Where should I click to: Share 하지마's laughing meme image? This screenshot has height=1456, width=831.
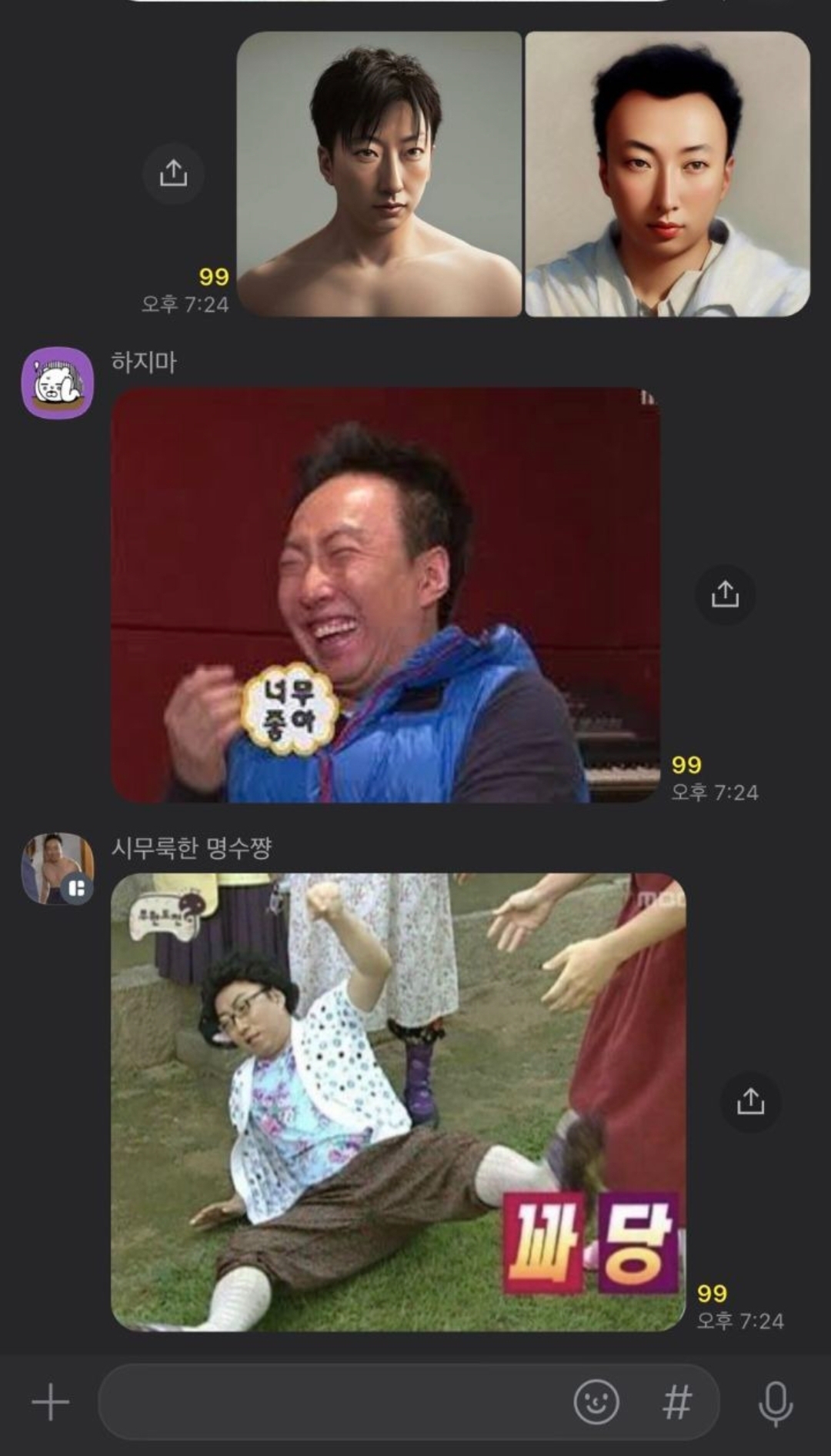coord(725,595)
